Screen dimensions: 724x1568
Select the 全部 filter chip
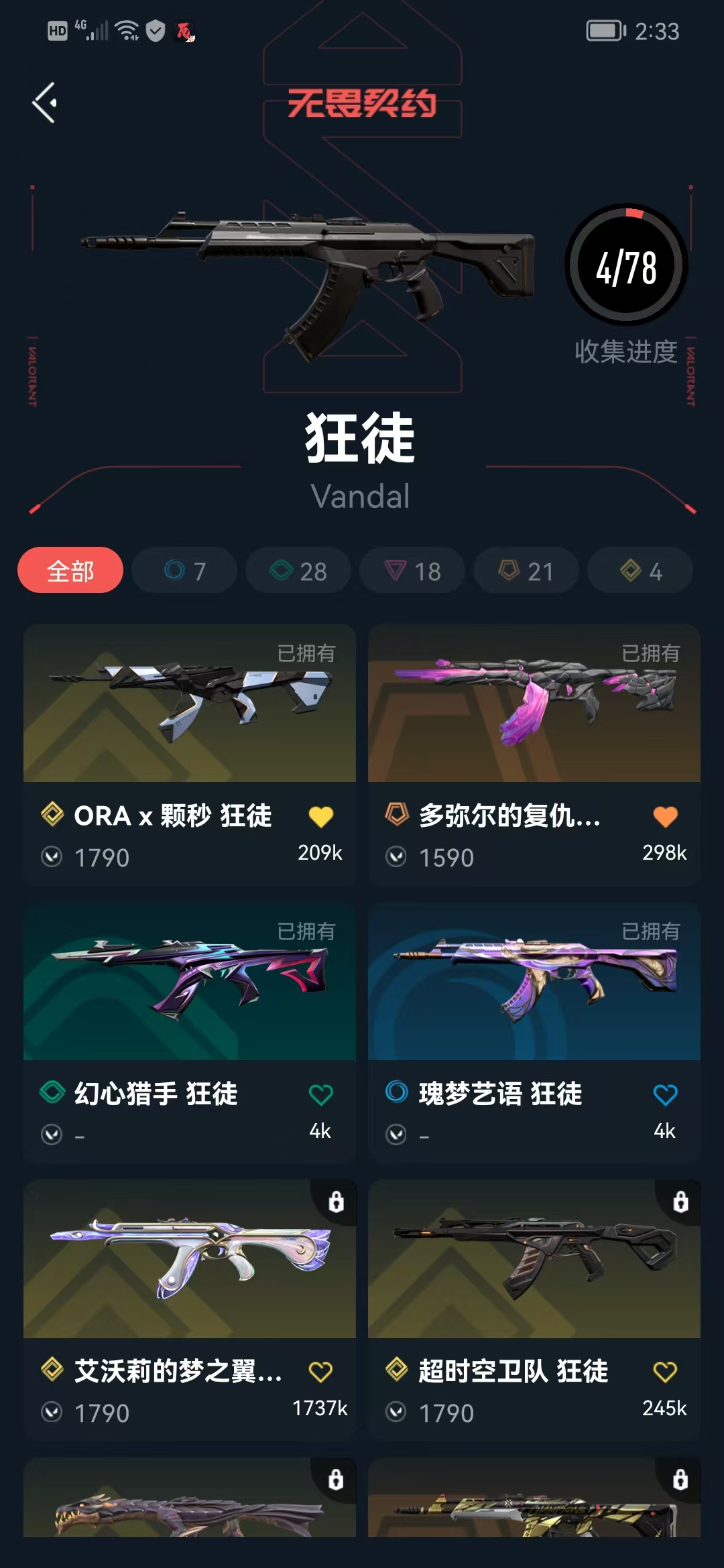70,571
